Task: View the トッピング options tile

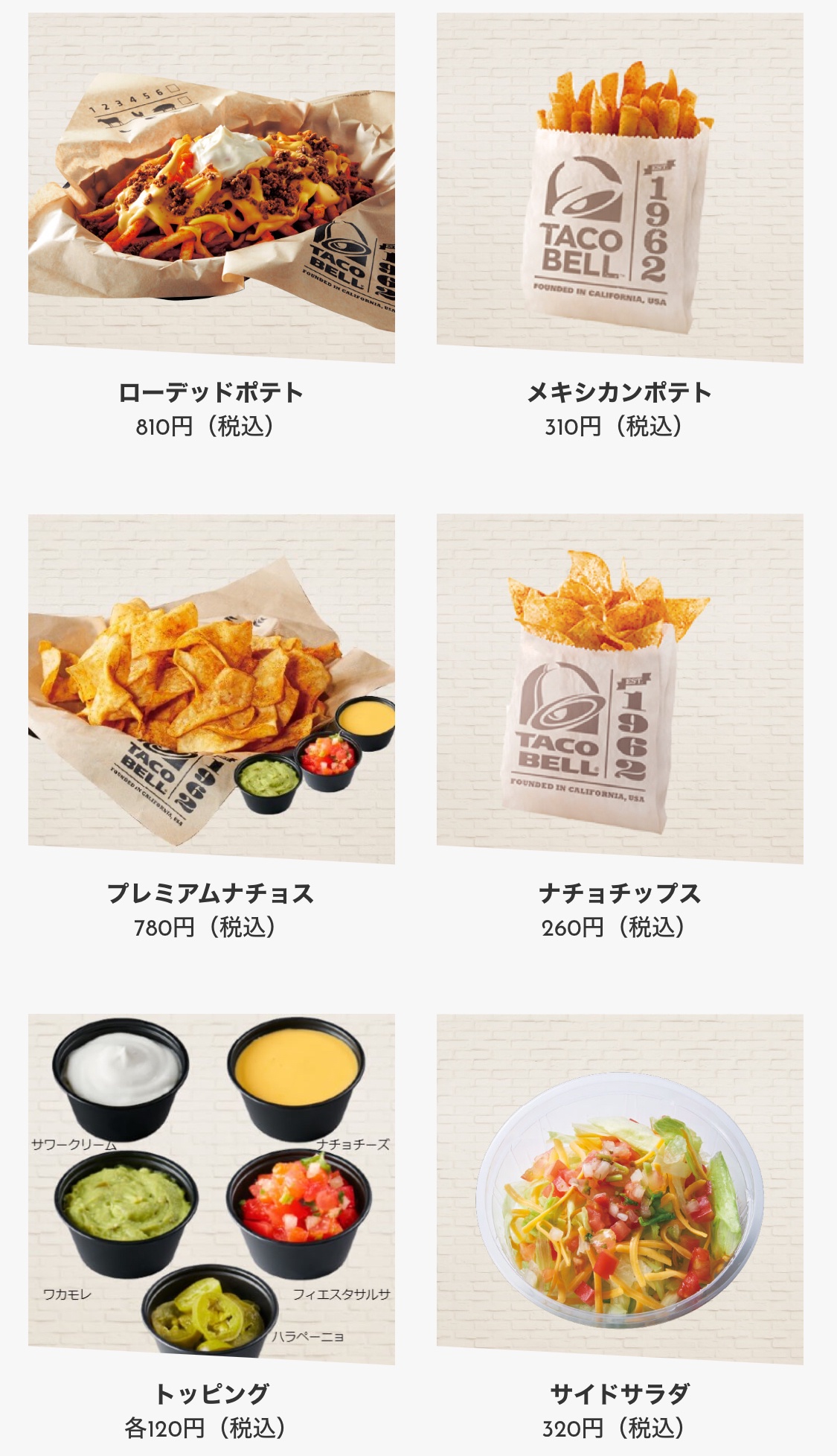Action: point(211,1189)
